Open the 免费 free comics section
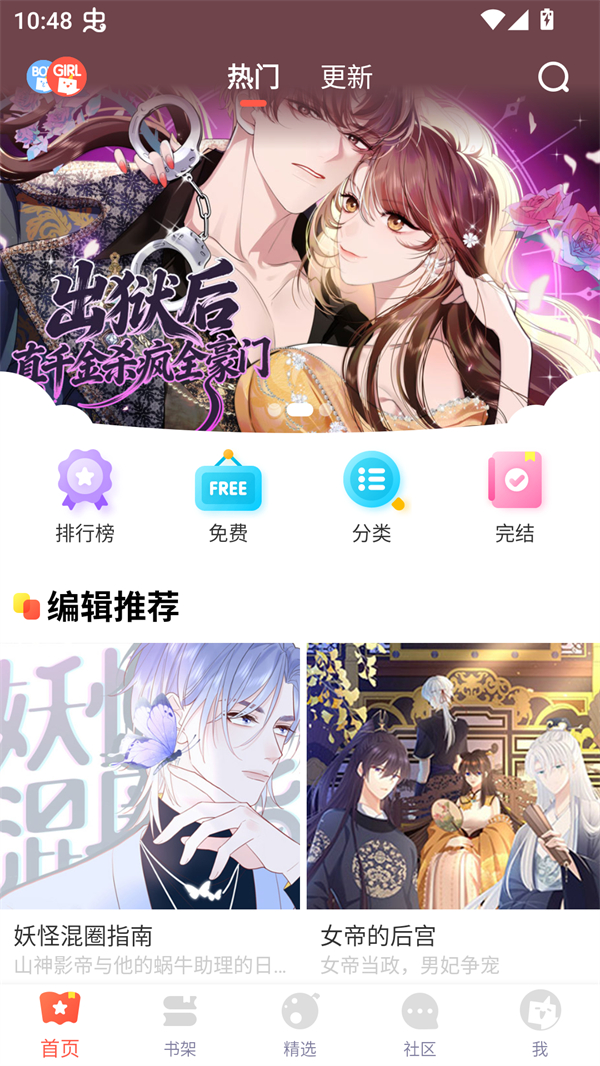This screenshot has height=1066, width=600. click(228, 497)
